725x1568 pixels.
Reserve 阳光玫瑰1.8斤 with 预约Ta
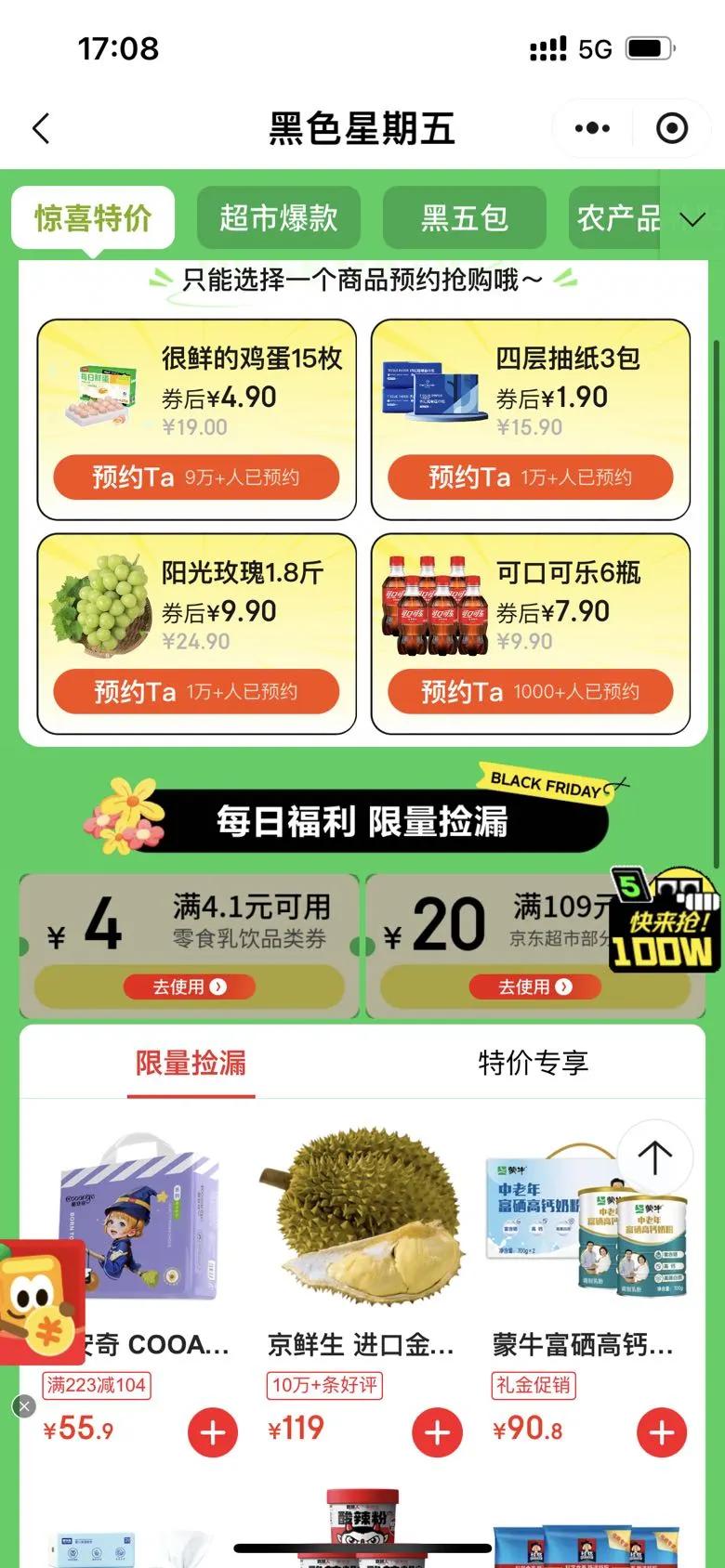(196, 691)
